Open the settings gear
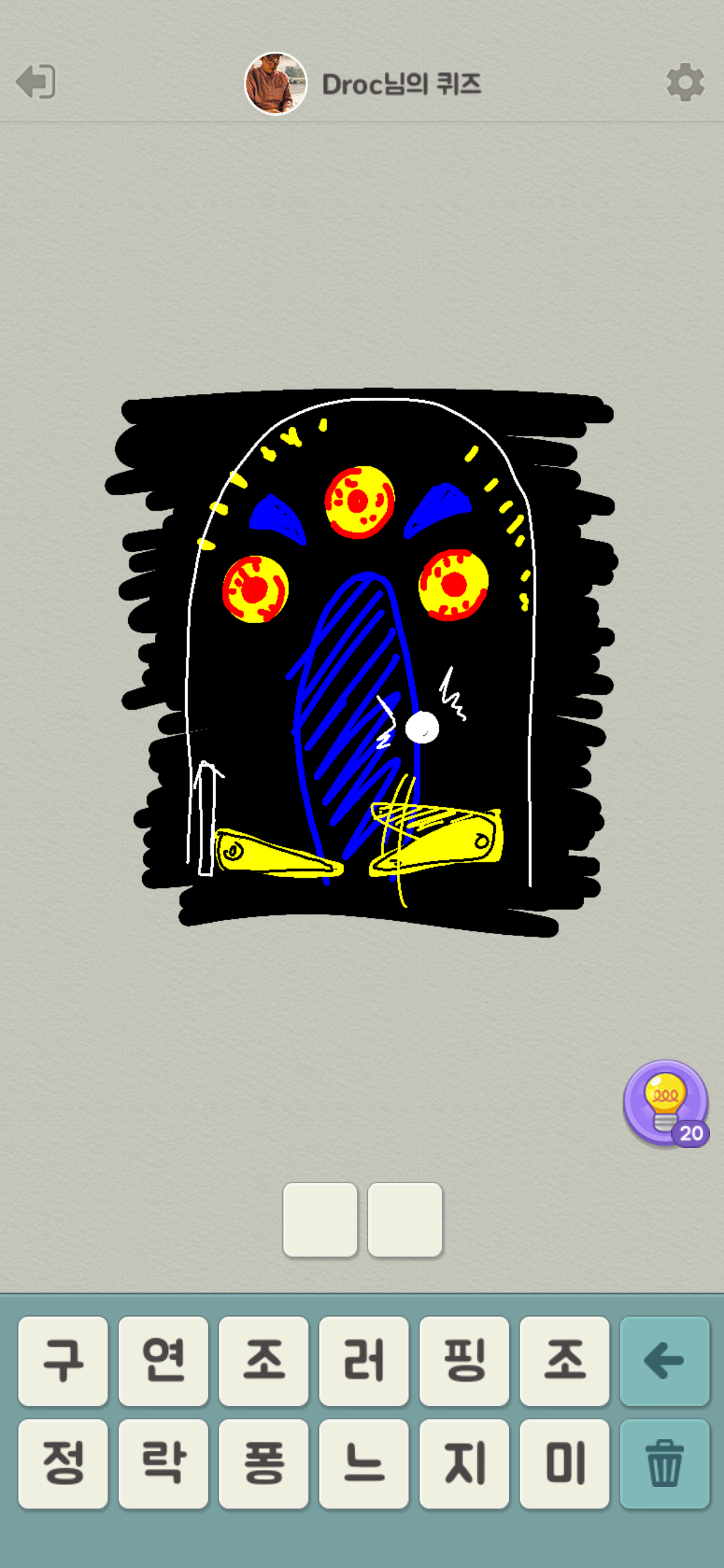The height and width of the screenshot is (1568, 724). pyautogui.click(x=684, y=82)
